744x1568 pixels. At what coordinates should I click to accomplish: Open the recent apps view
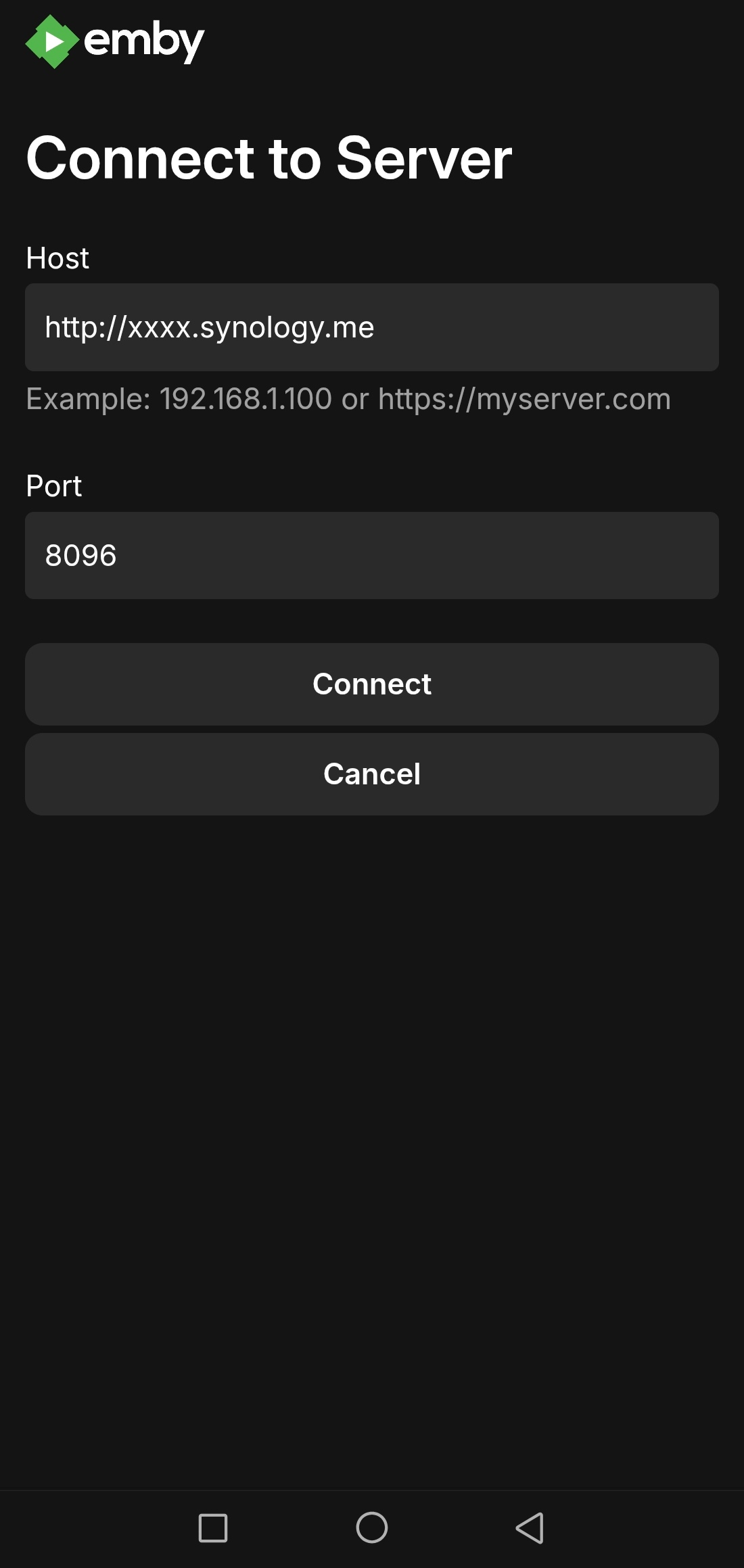pos(212,1527)
